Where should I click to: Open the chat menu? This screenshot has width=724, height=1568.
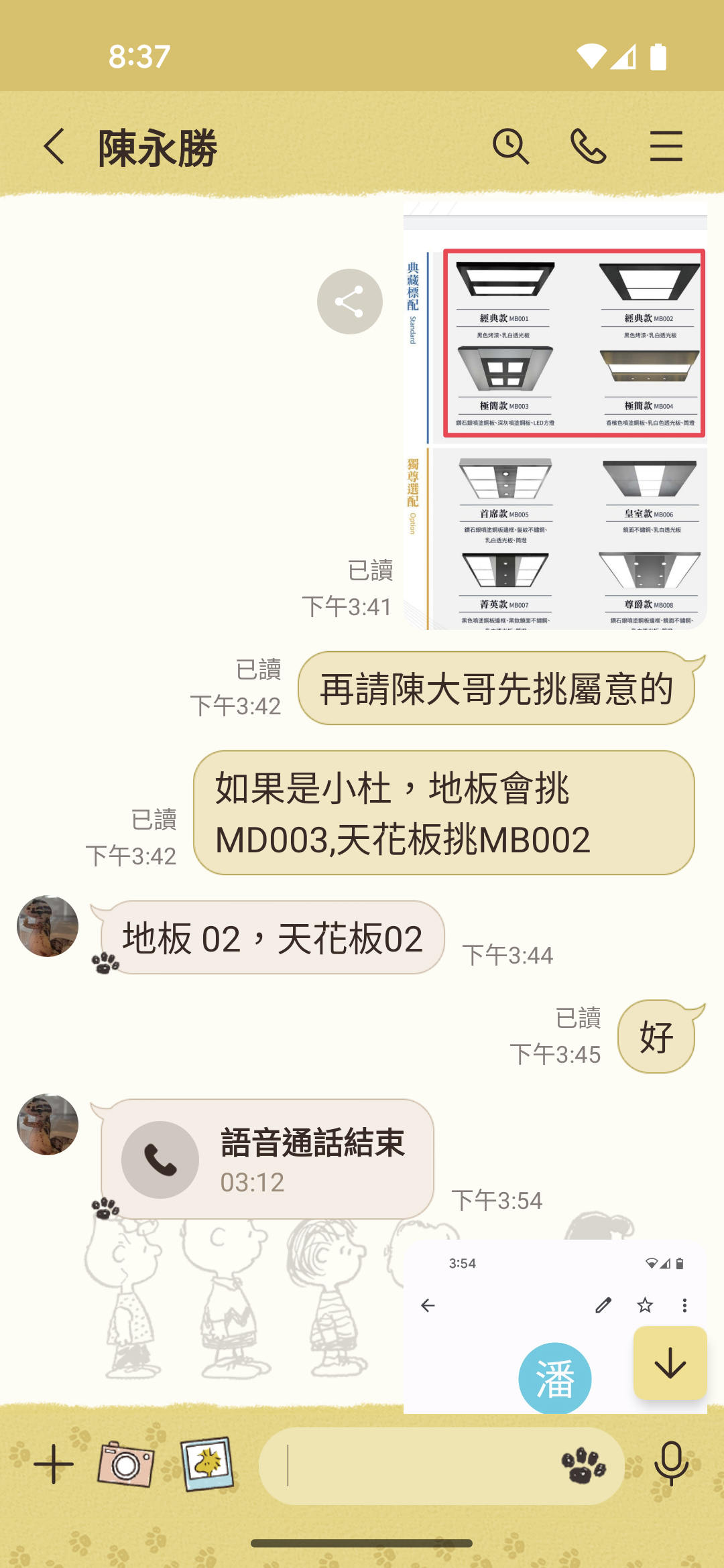(x=666, y=147)
